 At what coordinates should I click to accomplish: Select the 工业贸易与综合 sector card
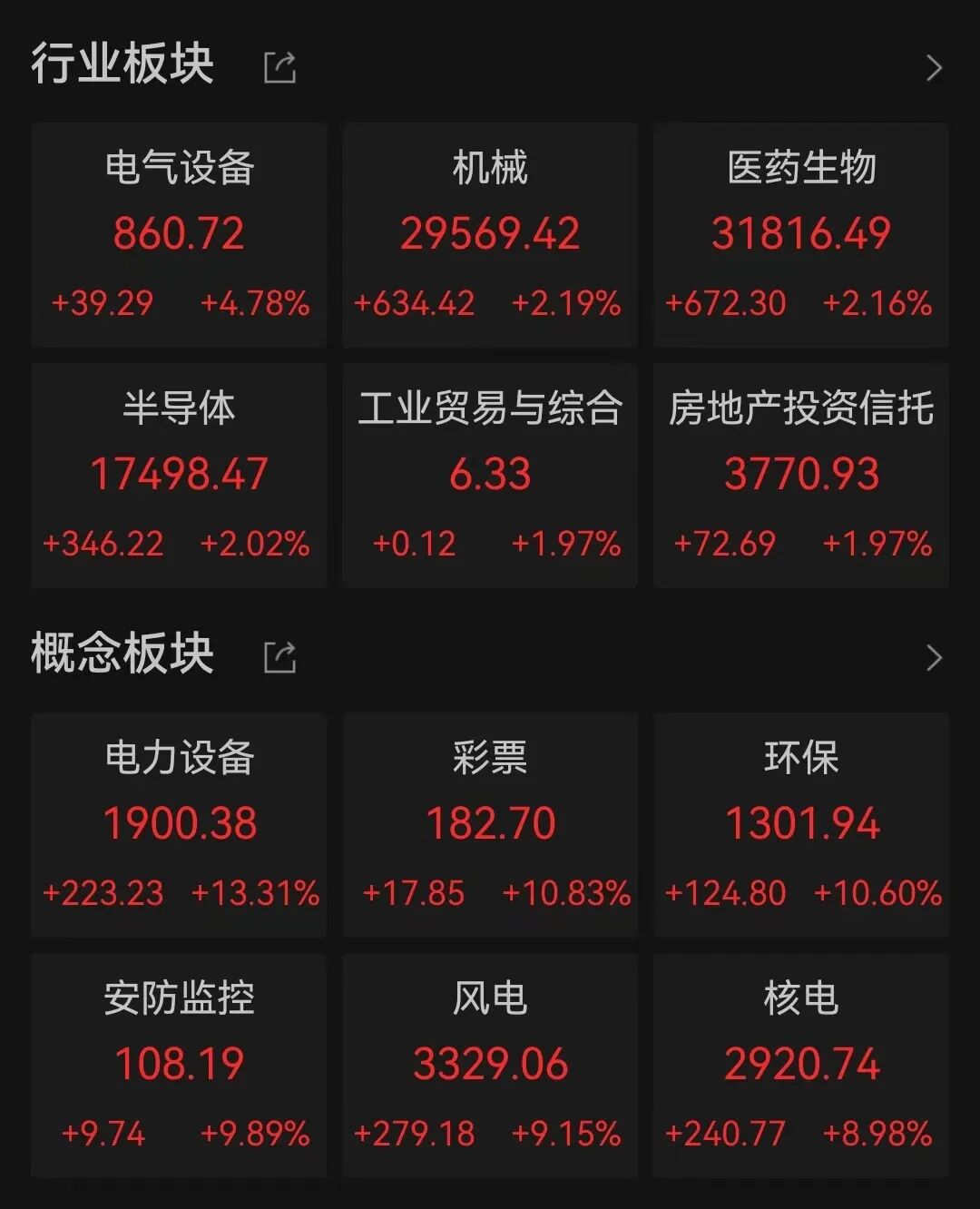pos(490,475)
